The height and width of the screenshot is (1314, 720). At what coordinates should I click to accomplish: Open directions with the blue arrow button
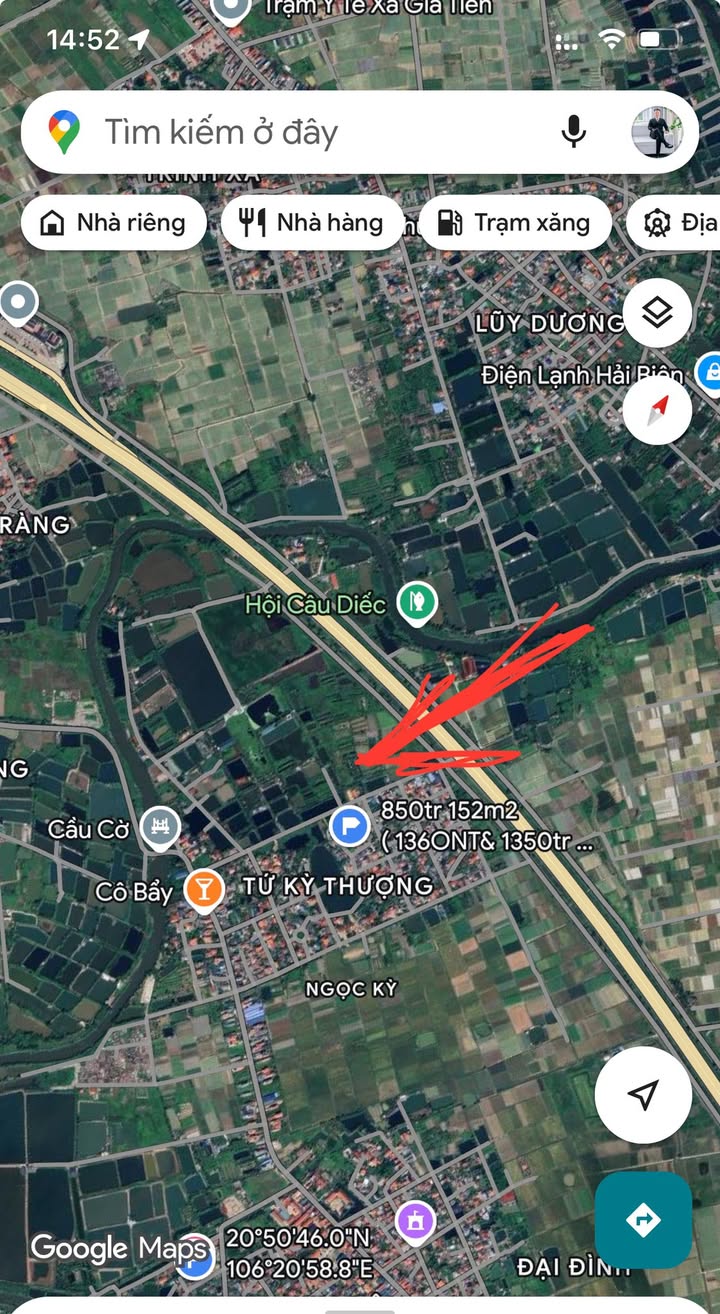tap(643, 1220)
